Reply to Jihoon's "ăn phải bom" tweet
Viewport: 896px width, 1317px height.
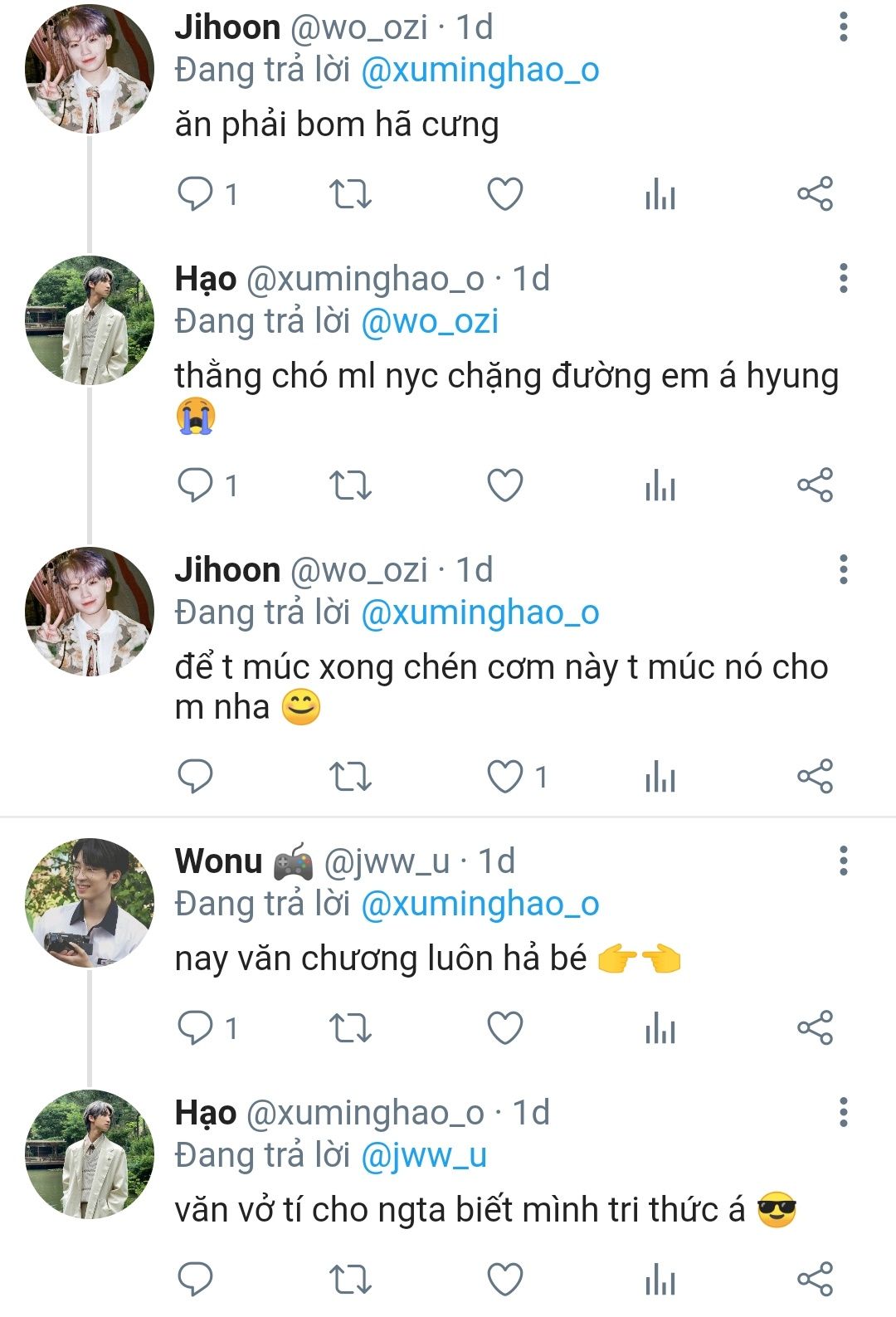pos(196,194)
